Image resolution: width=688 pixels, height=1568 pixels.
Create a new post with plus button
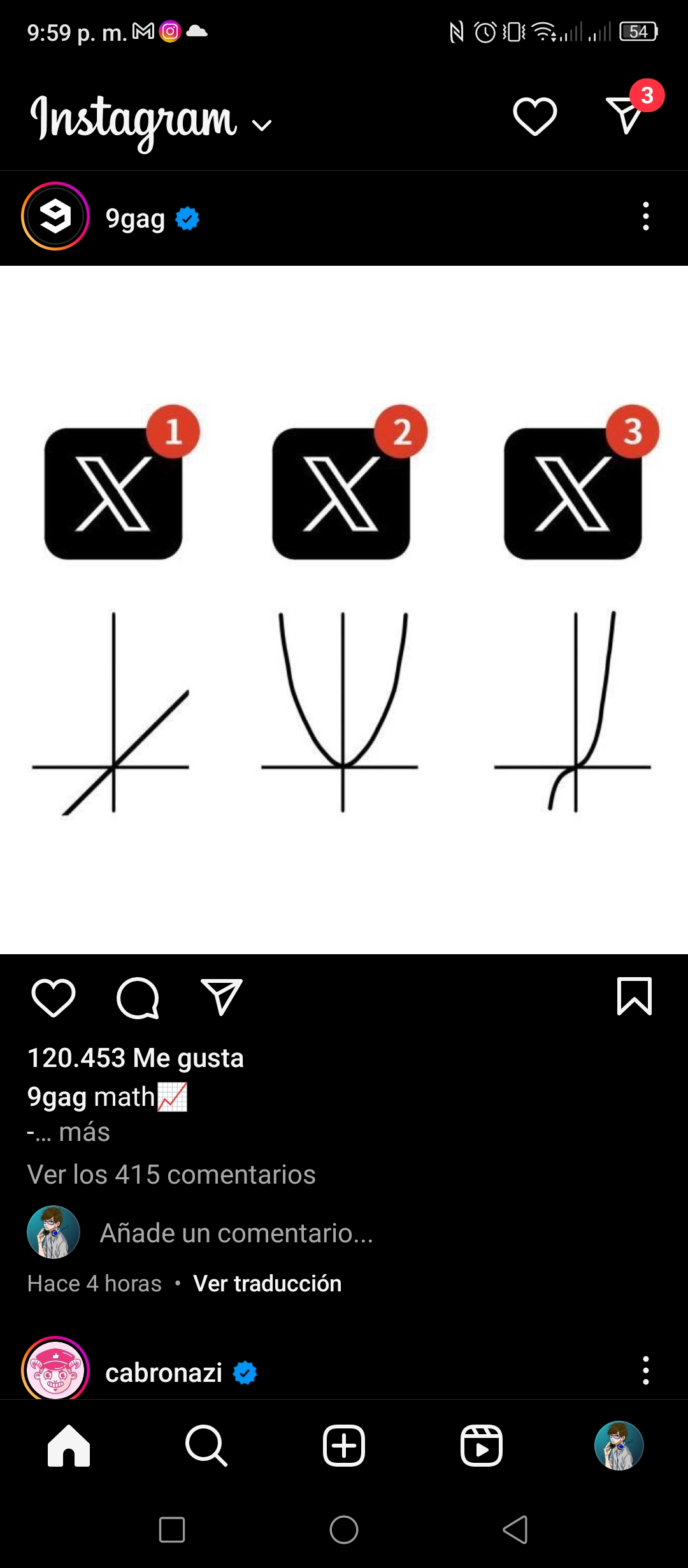344,1446
